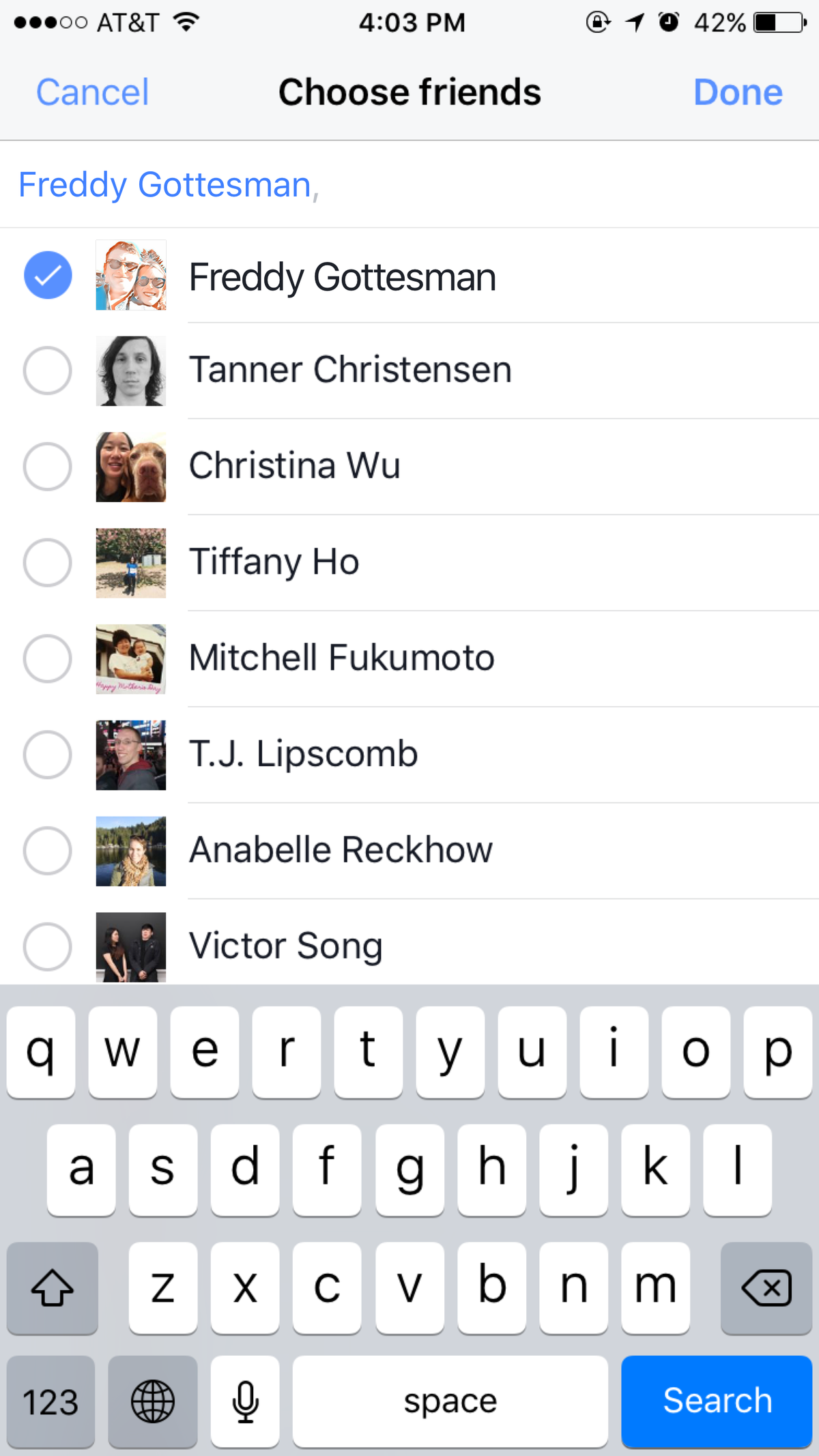This screenshot has height=1456, width=819.
Task: Pick Anabelle Reckhow
Action: click(48, 851)
